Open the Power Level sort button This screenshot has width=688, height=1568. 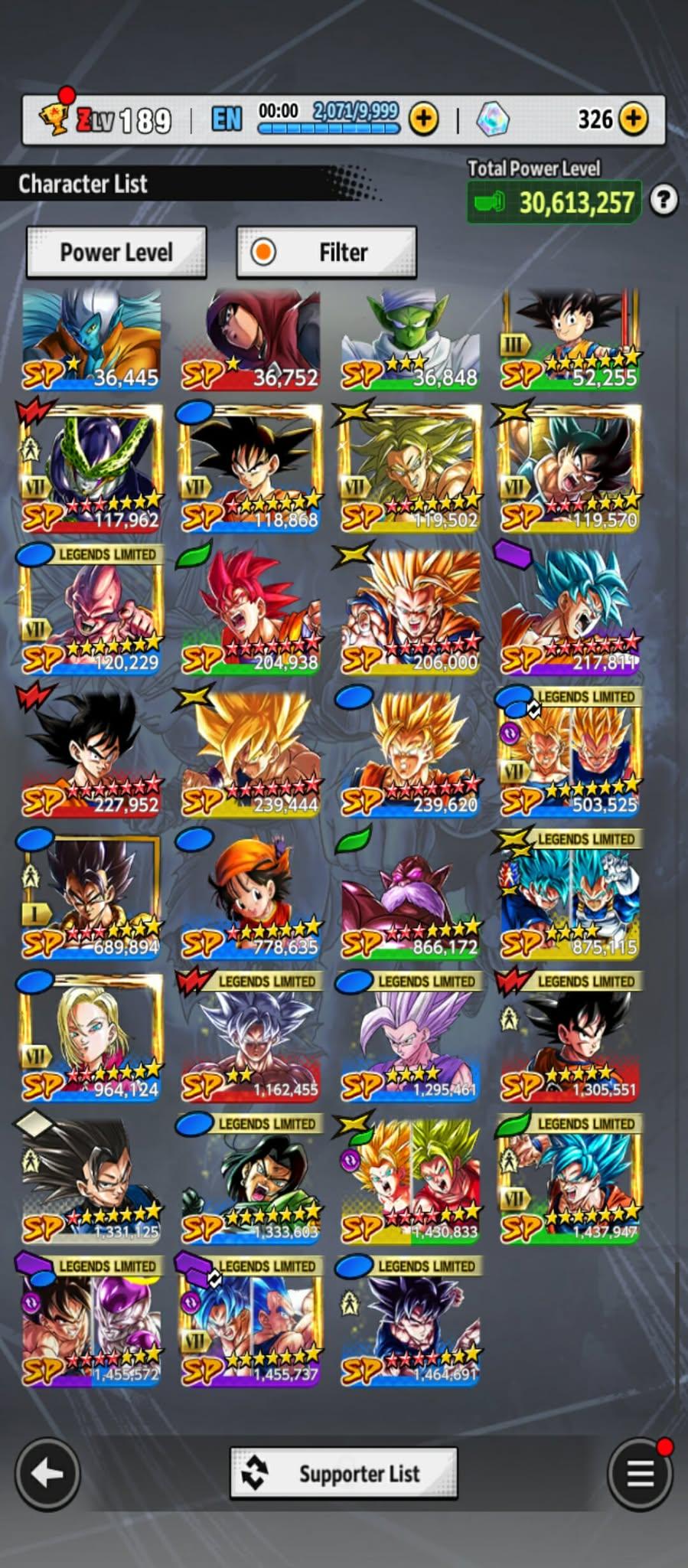[x=116, y=252]
